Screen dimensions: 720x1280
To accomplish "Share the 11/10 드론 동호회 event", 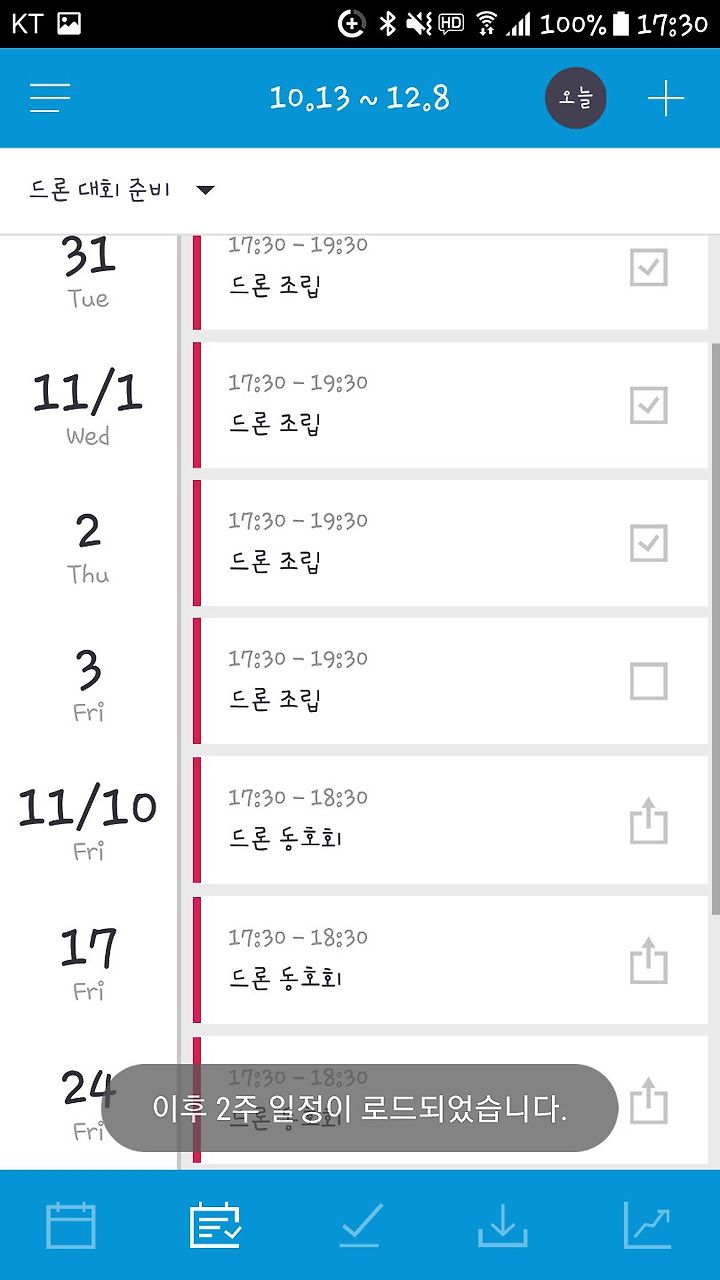I will [649, 821].
